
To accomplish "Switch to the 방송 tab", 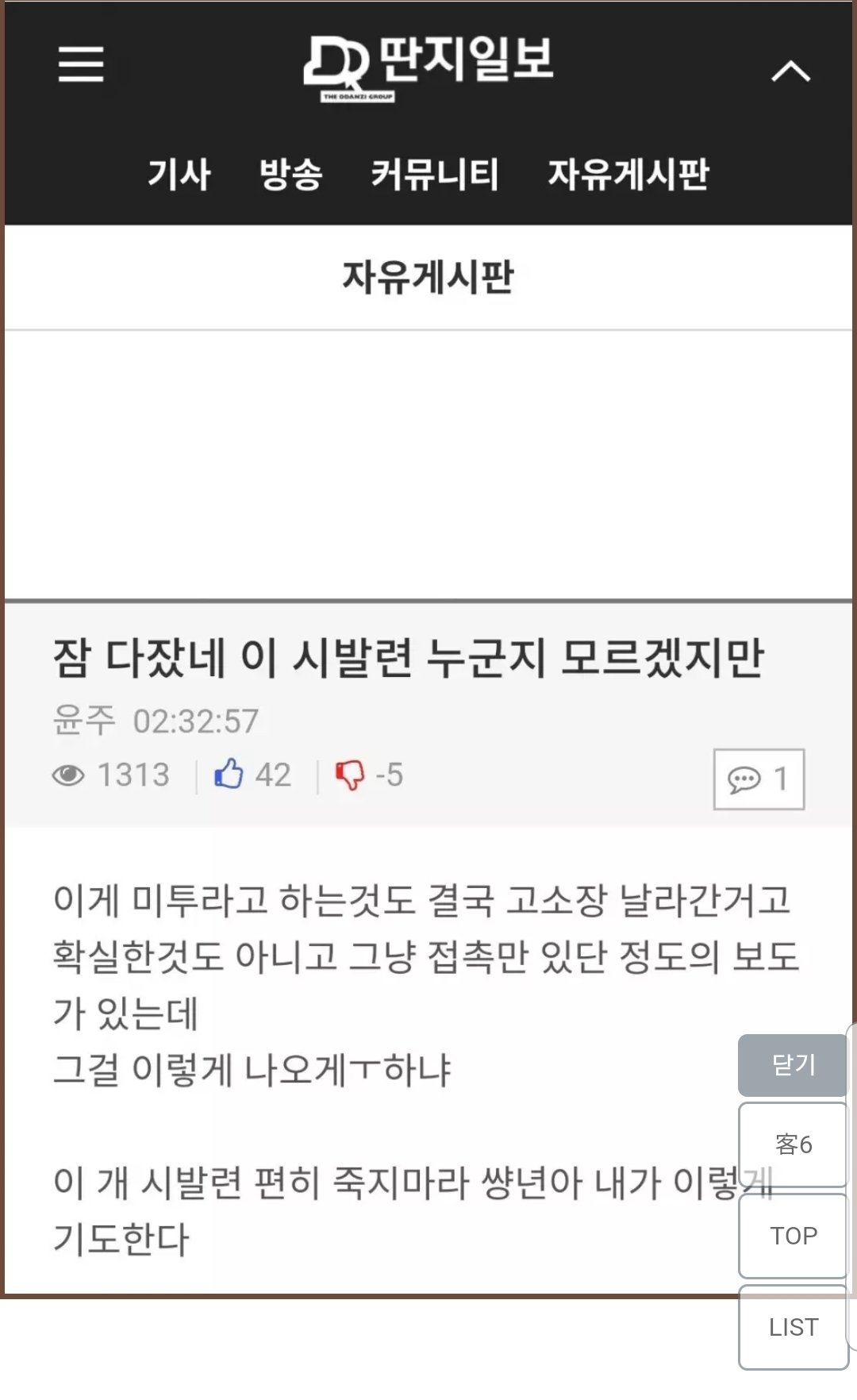I will (x=291, y=174).
